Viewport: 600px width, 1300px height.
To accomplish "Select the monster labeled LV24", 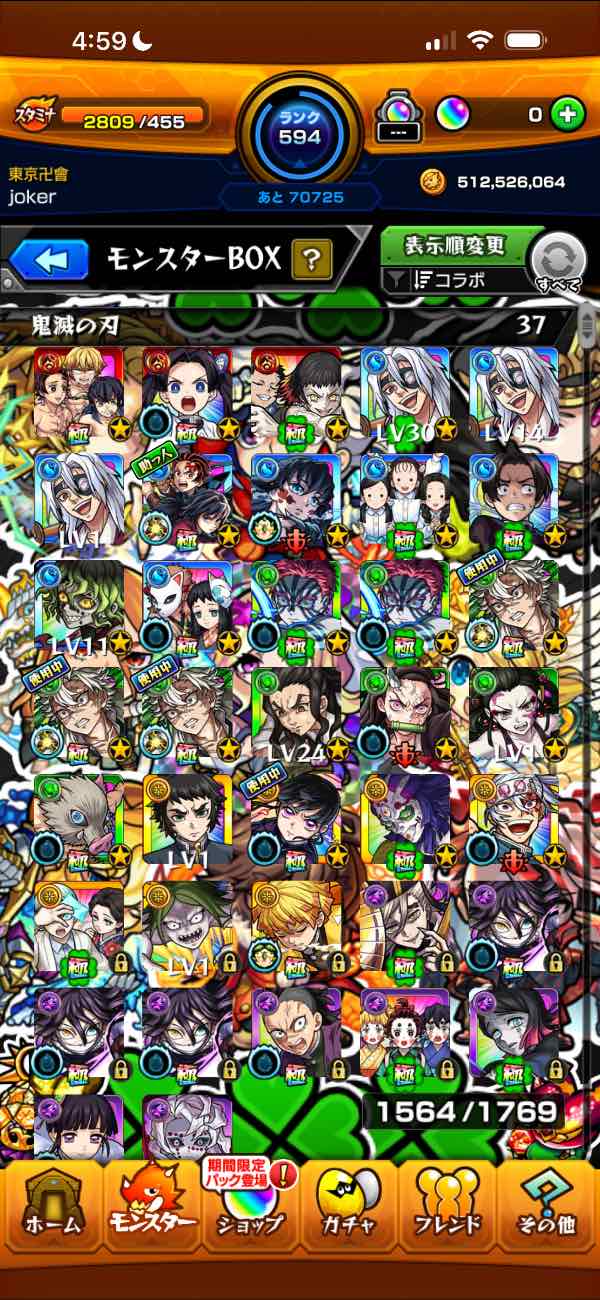I will tap(296, 714).
